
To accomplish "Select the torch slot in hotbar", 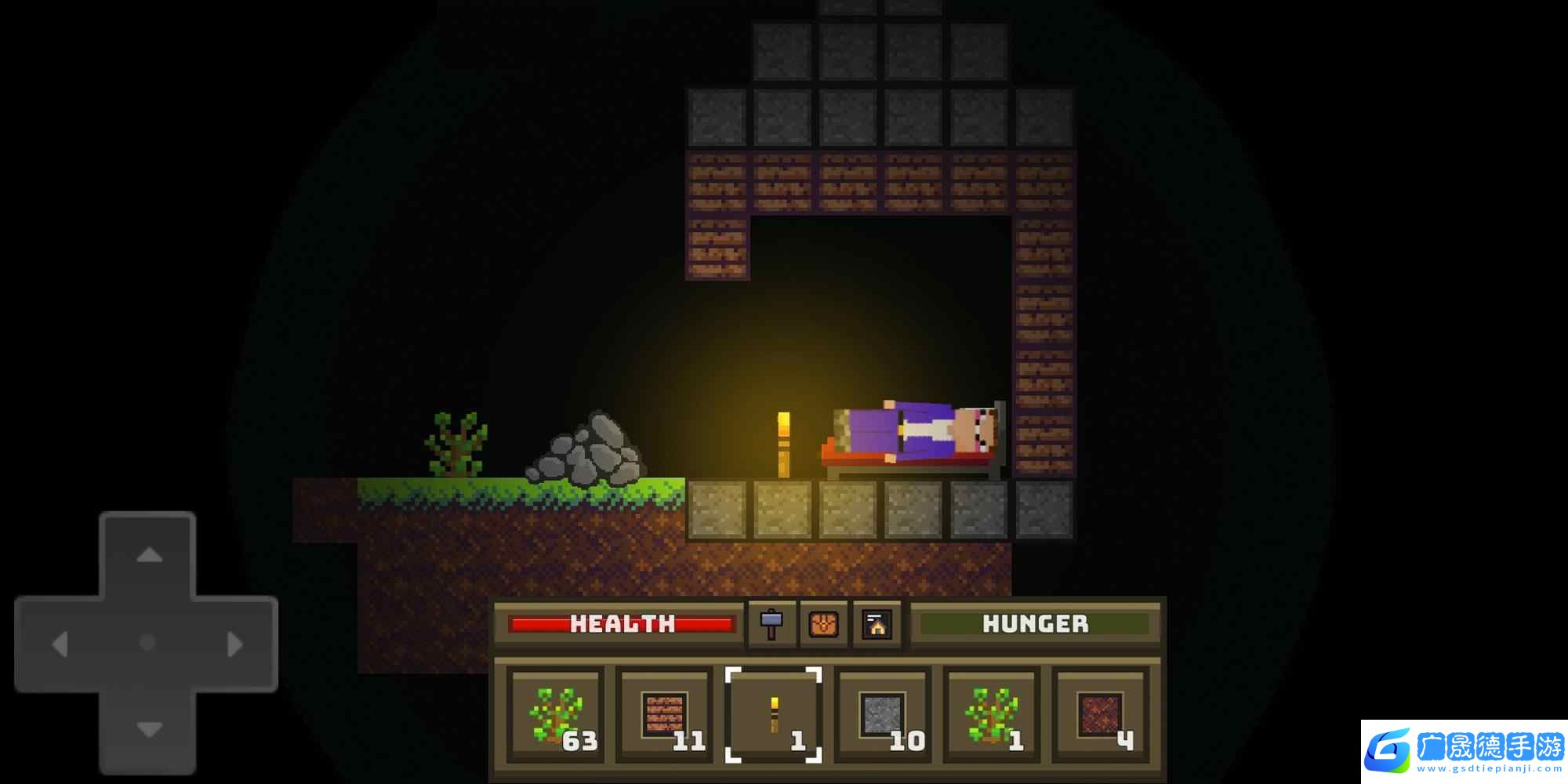I will click(x=774, y=715).
